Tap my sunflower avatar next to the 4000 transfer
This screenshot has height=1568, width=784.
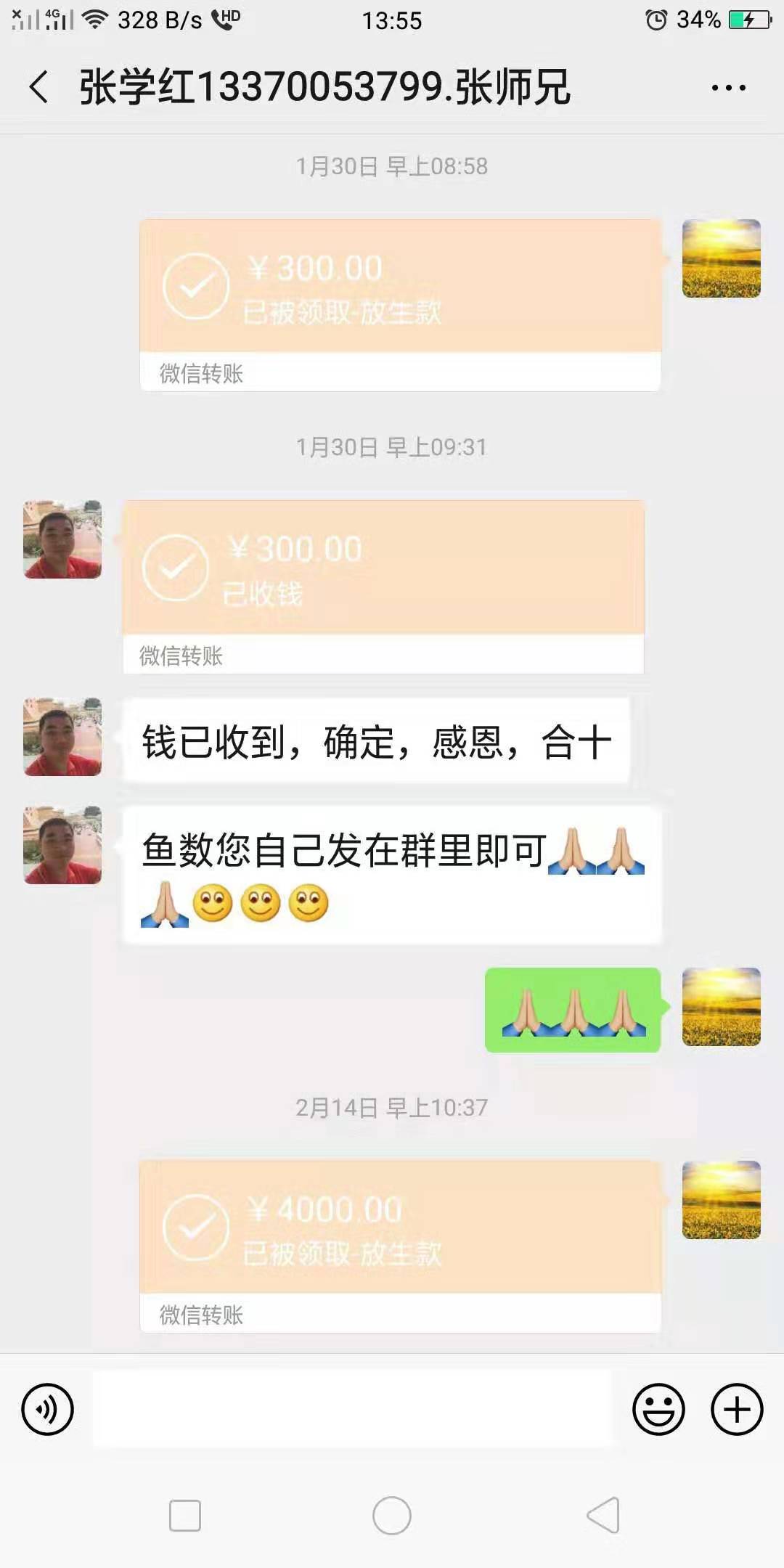click(721, 1199)
